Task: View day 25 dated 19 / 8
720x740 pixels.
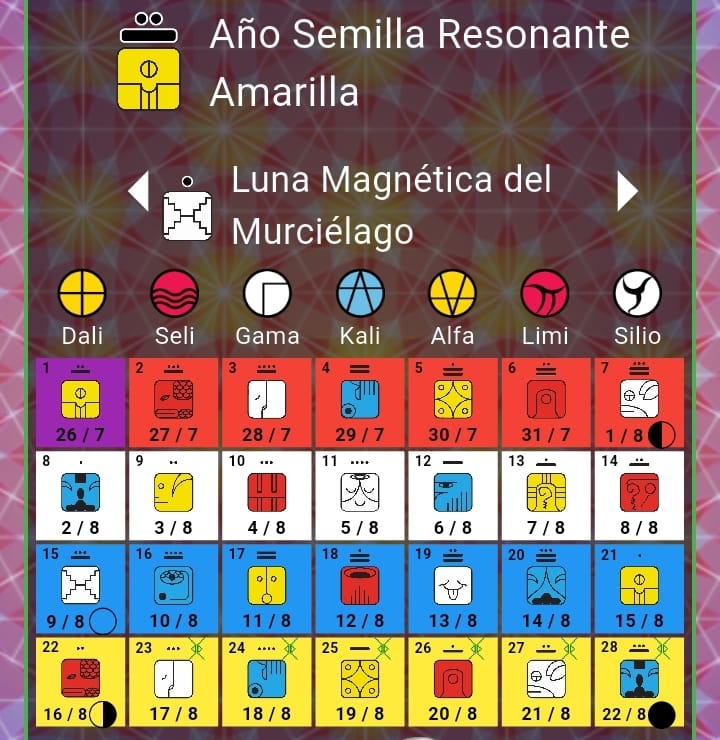Action: pos(360,681)
